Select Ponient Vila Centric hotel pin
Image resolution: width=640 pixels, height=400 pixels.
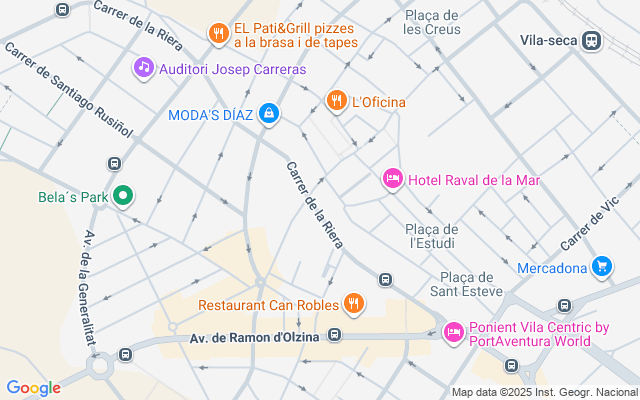click(x=454, y=332)
